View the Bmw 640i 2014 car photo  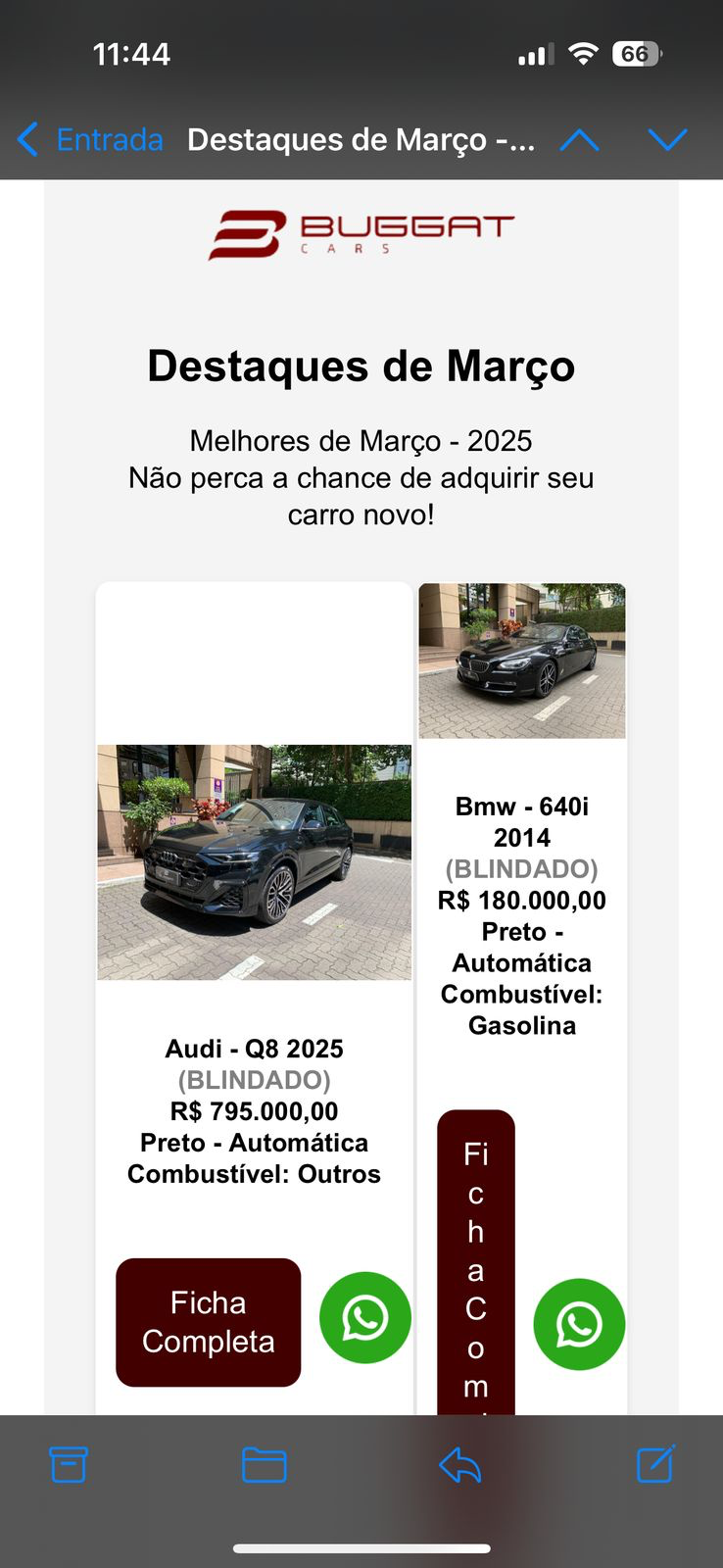coord(522,661)
